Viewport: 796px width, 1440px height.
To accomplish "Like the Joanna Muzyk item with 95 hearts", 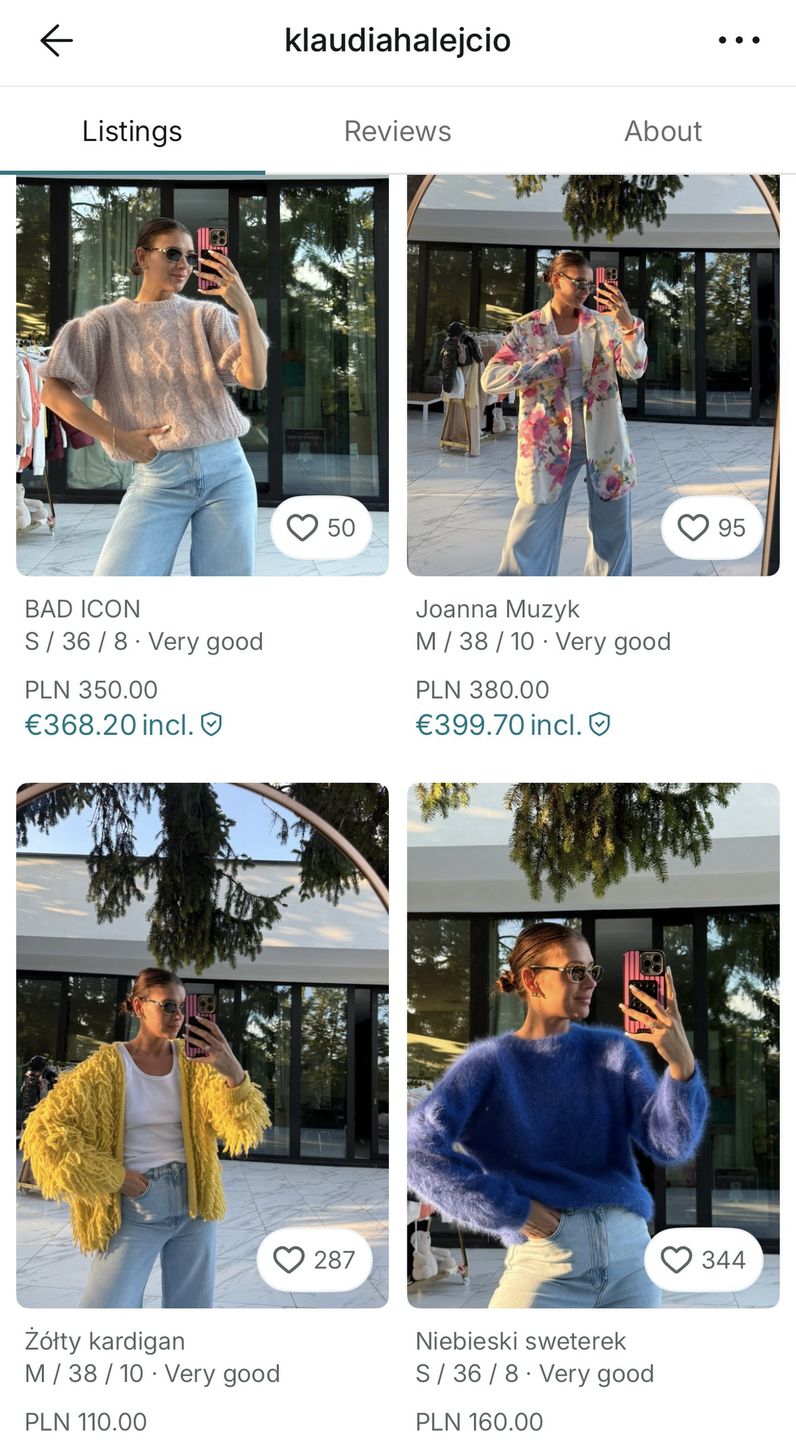I will [711, 527].
